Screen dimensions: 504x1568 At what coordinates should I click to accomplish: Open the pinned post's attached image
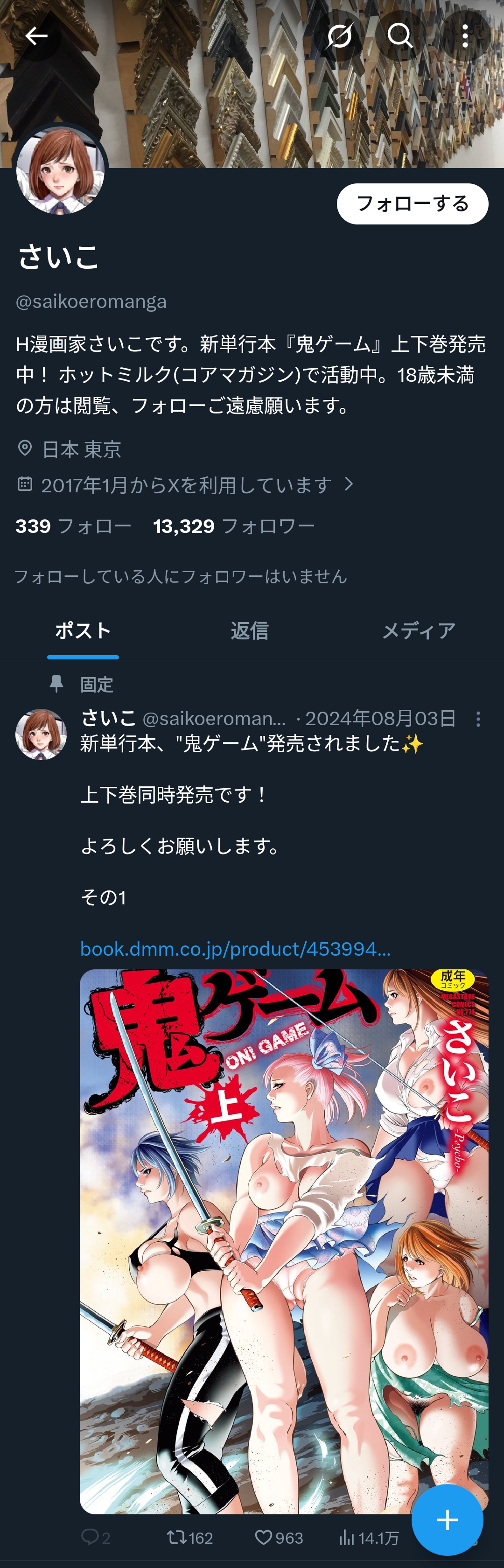click(284, 1242)
